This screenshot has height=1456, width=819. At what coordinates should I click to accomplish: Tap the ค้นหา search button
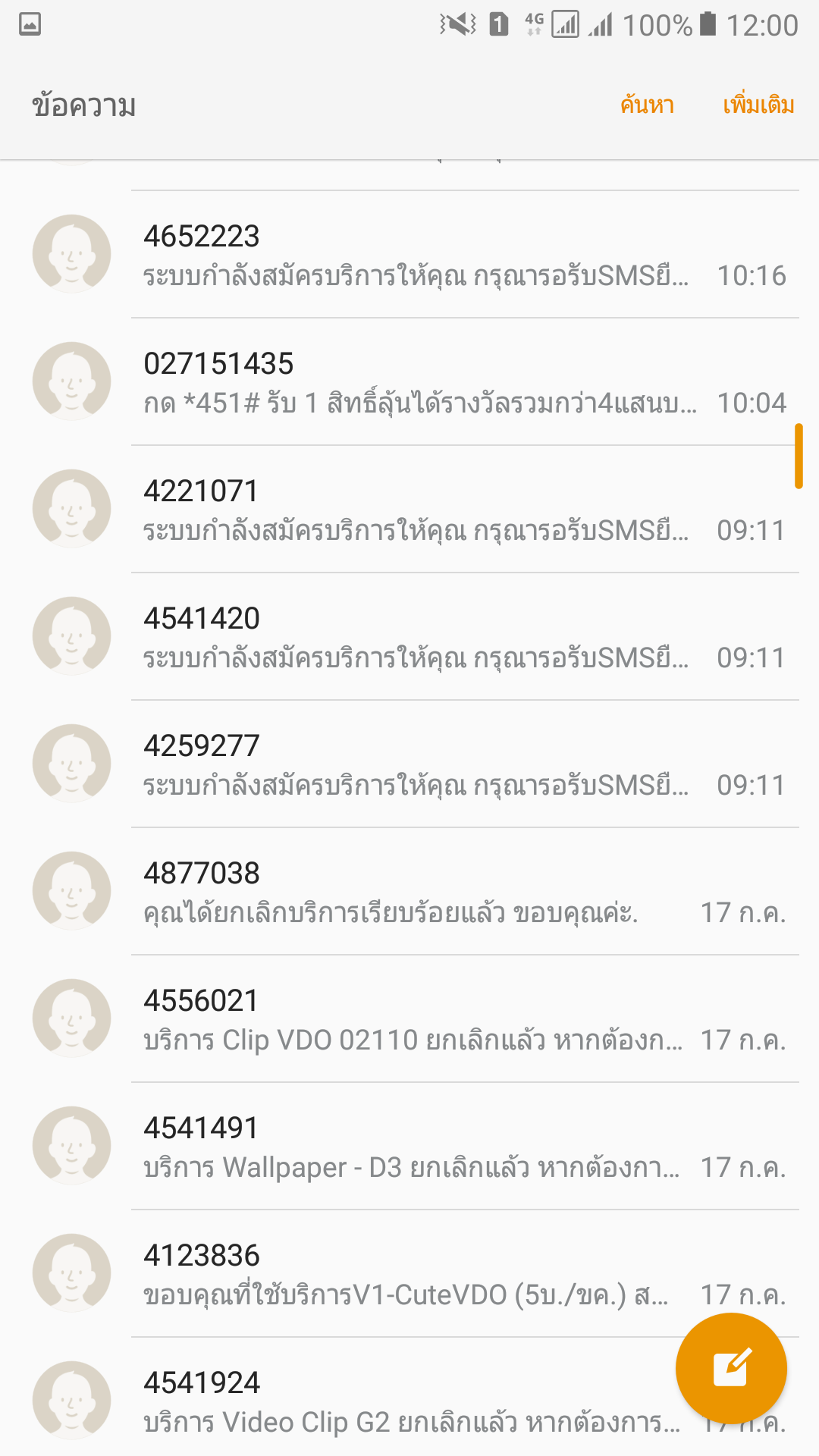coord(647,105)
